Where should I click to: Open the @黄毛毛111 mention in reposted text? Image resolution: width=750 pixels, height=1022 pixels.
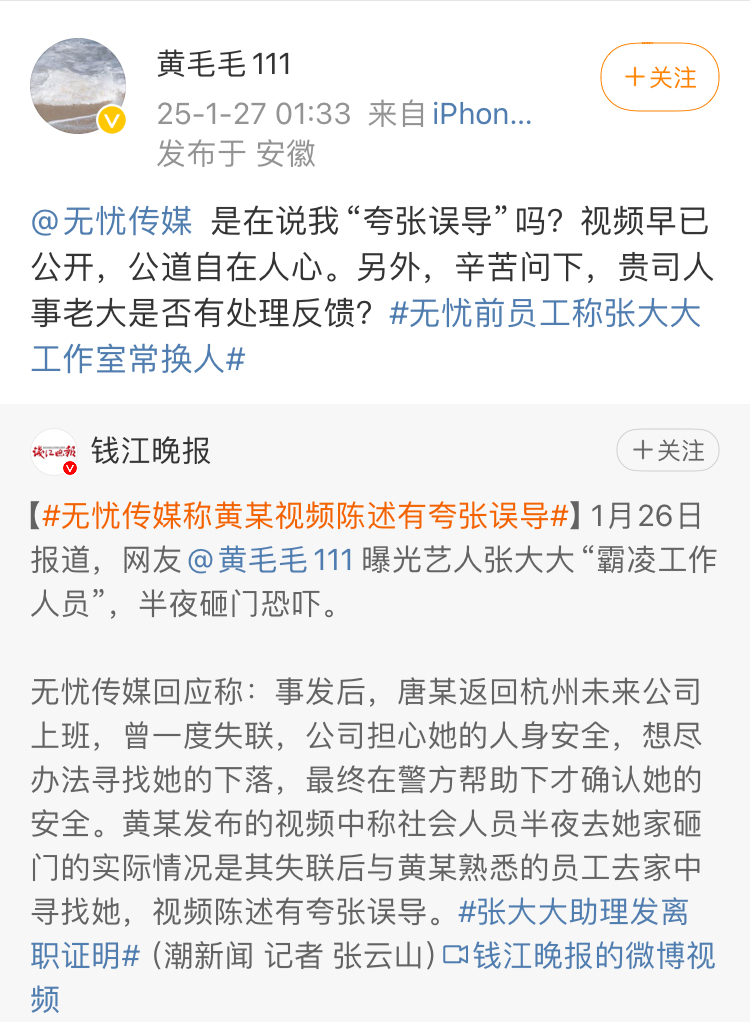pyautogui.click(x=269, y=561)
